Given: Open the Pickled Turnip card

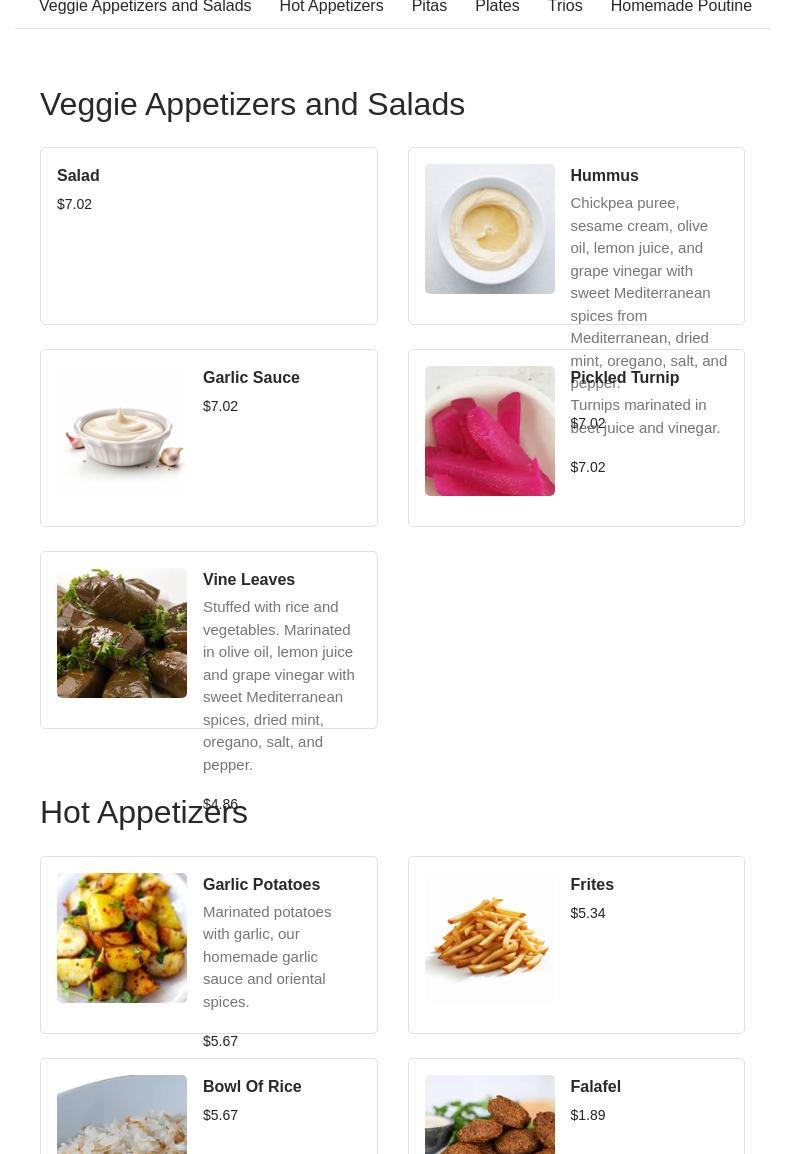Looking at the screenshot, I should point(576,438).
